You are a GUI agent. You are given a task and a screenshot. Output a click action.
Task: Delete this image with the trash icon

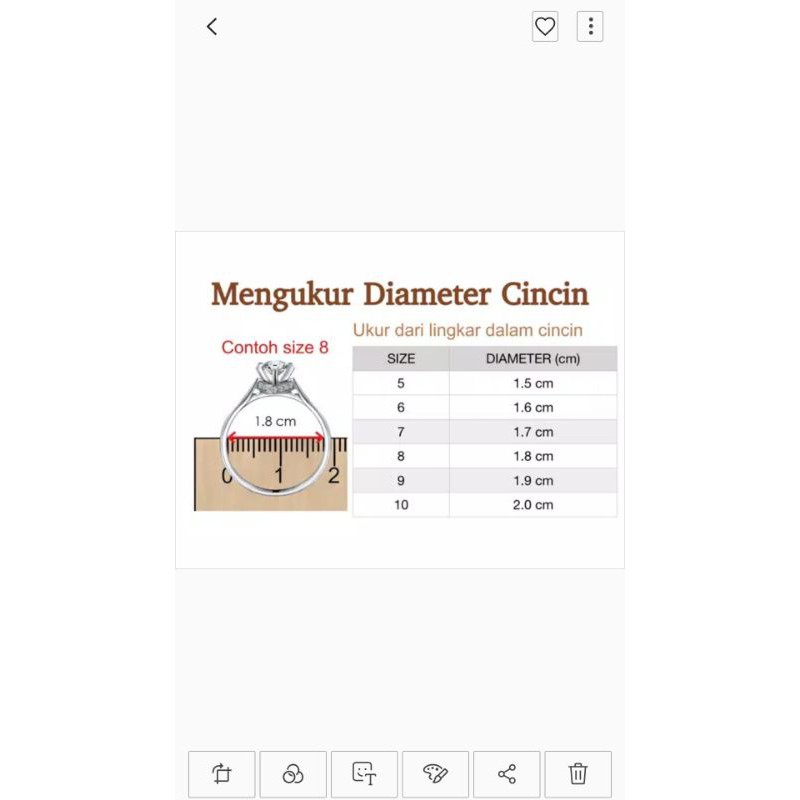coord(578,773)
